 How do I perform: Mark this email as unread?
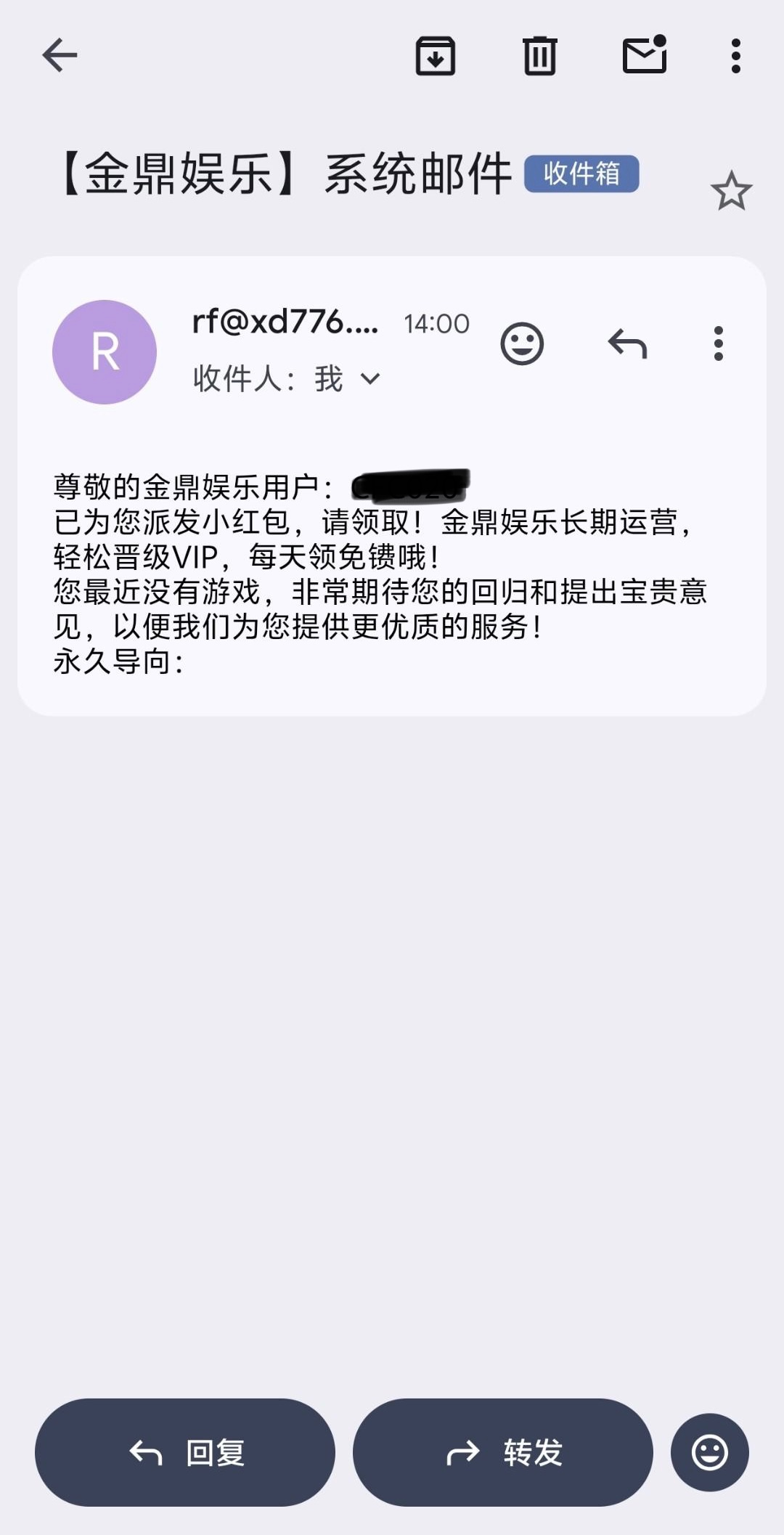click(x=645, y=55)
